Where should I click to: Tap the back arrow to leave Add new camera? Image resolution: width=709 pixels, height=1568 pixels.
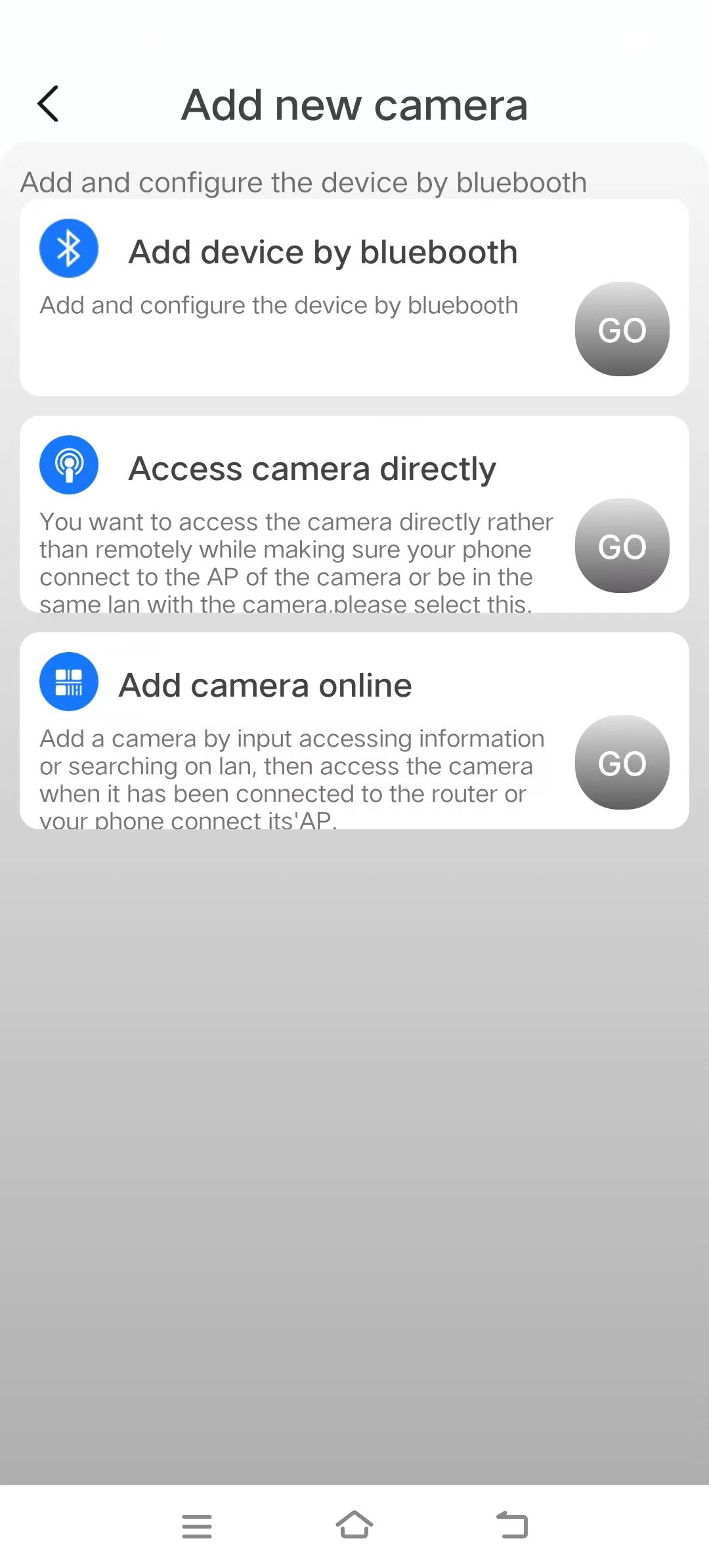(x=48, y=103)
